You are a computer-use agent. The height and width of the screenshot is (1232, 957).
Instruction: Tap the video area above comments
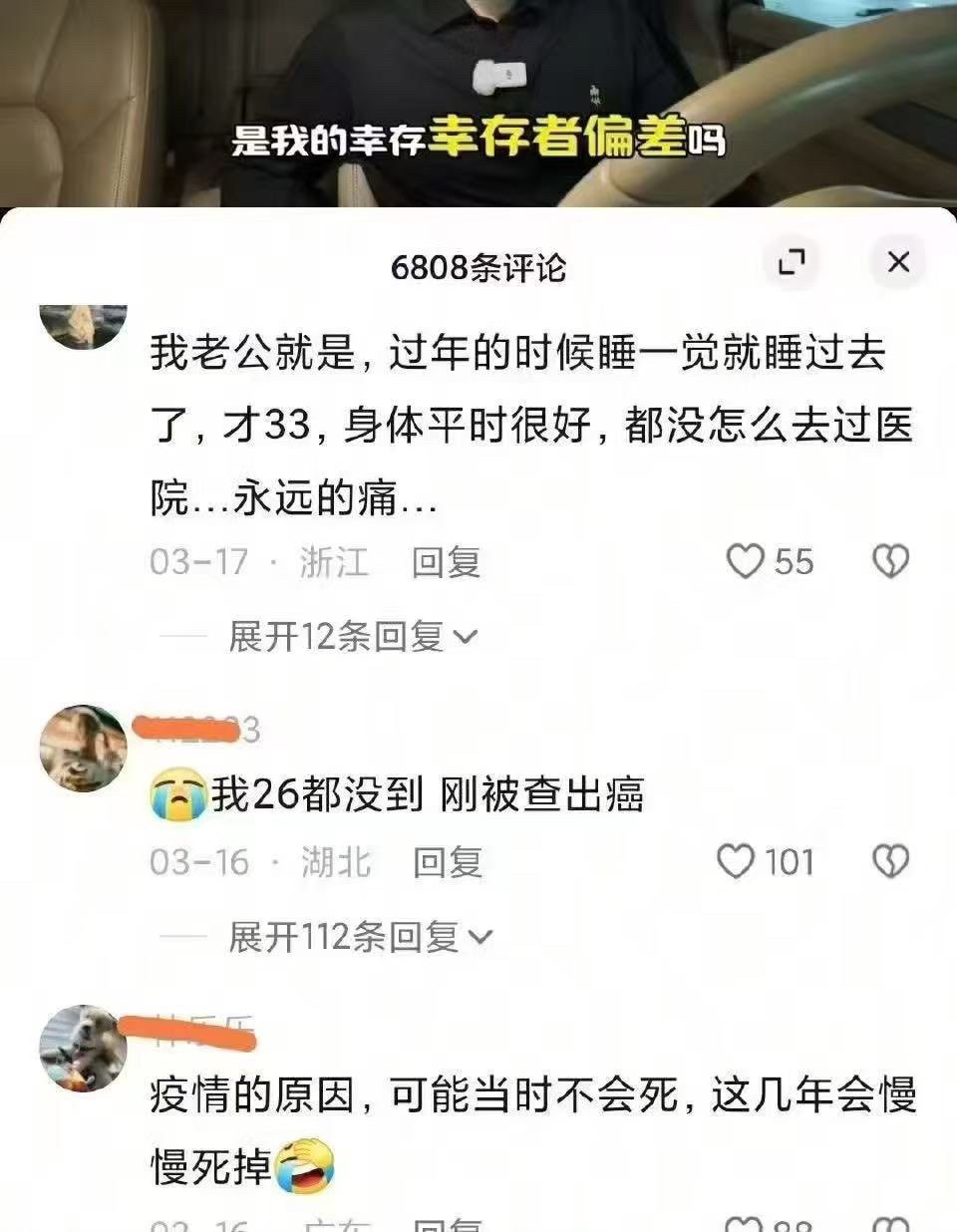pos(478,100)
